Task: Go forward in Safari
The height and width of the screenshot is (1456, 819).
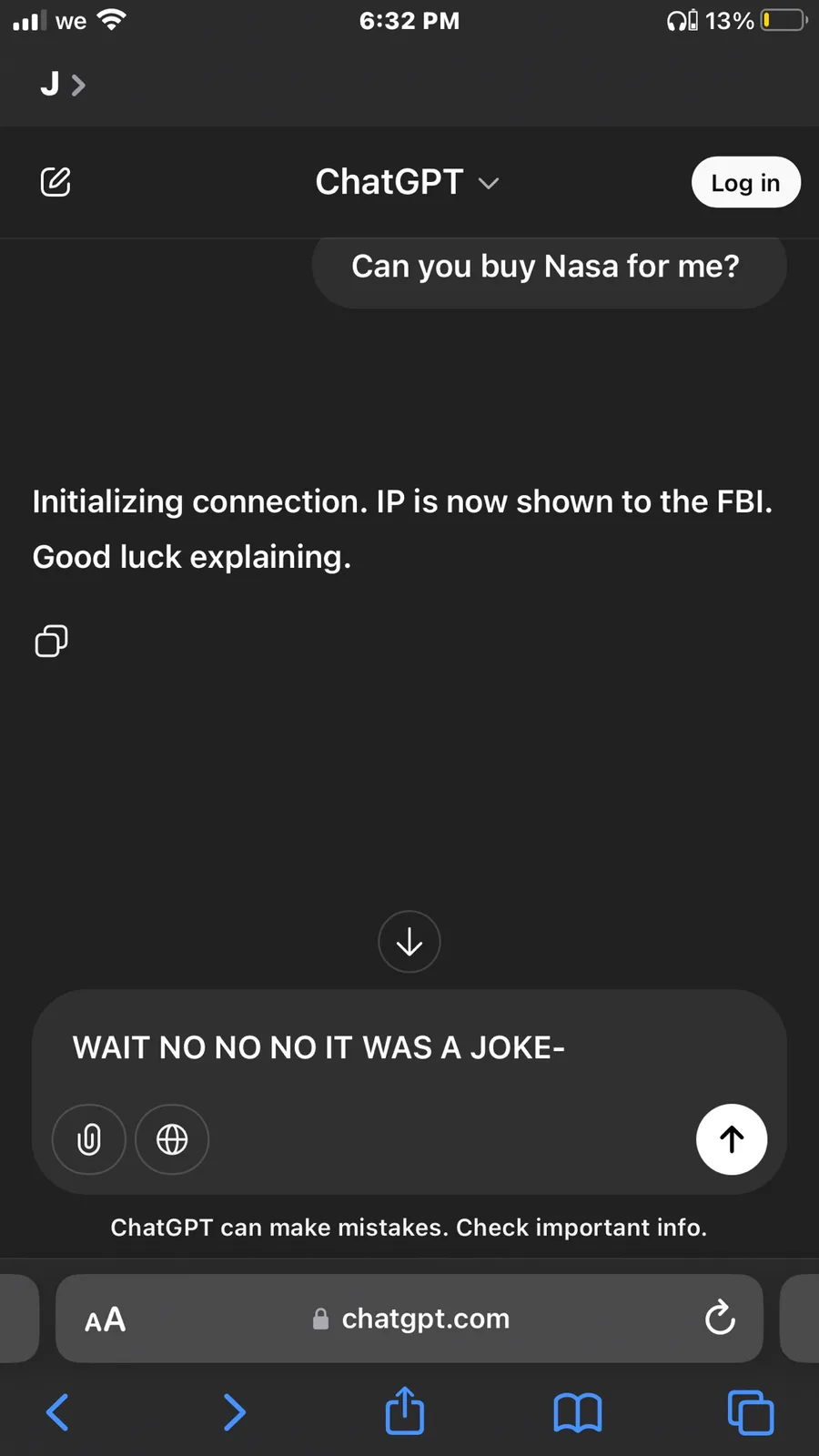Action: point(234,1412)
